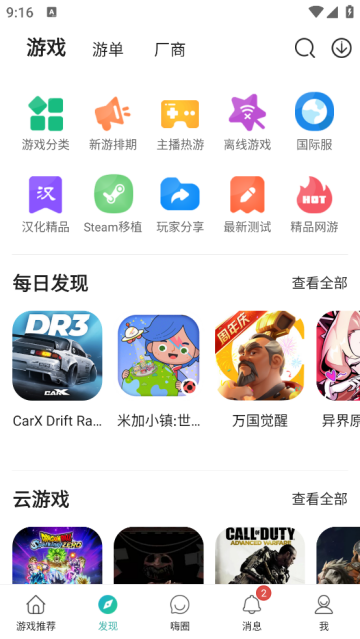Image resolution: width=360 pixels, height=639 pixels.
Task: Open Steam移植 shortcut
Action: pyautogui.click(x=113, y=204)
